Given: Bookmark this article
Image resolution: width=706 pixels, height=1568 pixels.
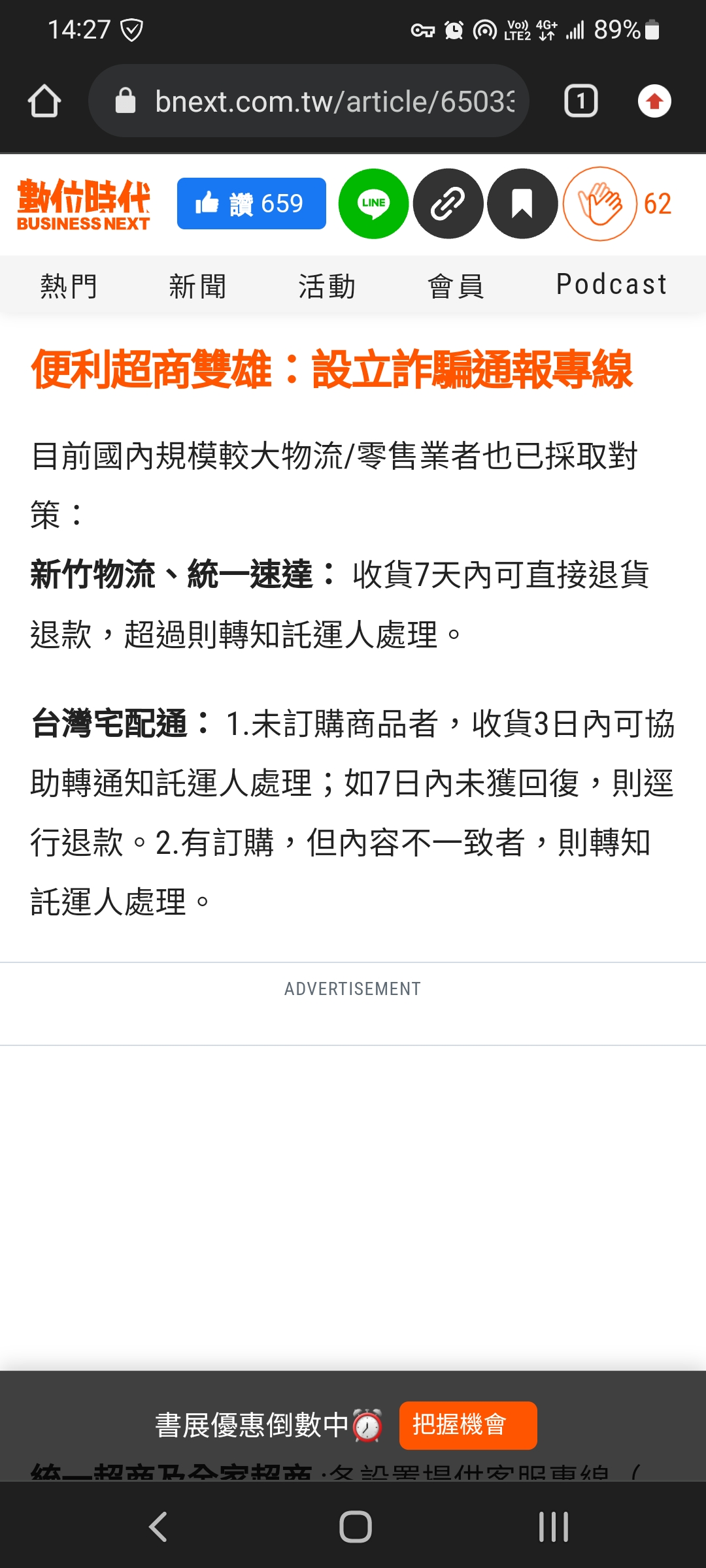Looking at the screenshot, I should coord(522,204).
